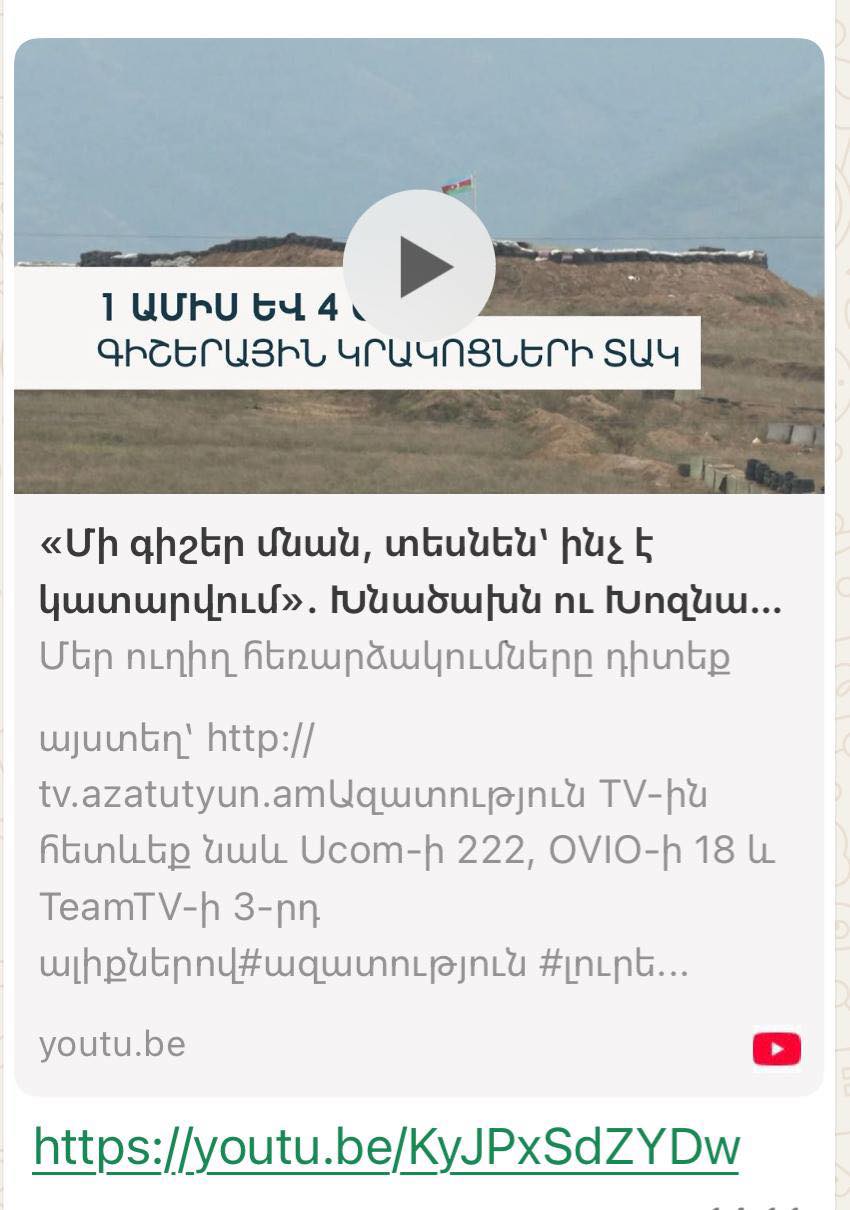Play the video in the link preview
The width and height of the screenshot is (850, 1210).
pyautogui.click(x=419, y=266)
